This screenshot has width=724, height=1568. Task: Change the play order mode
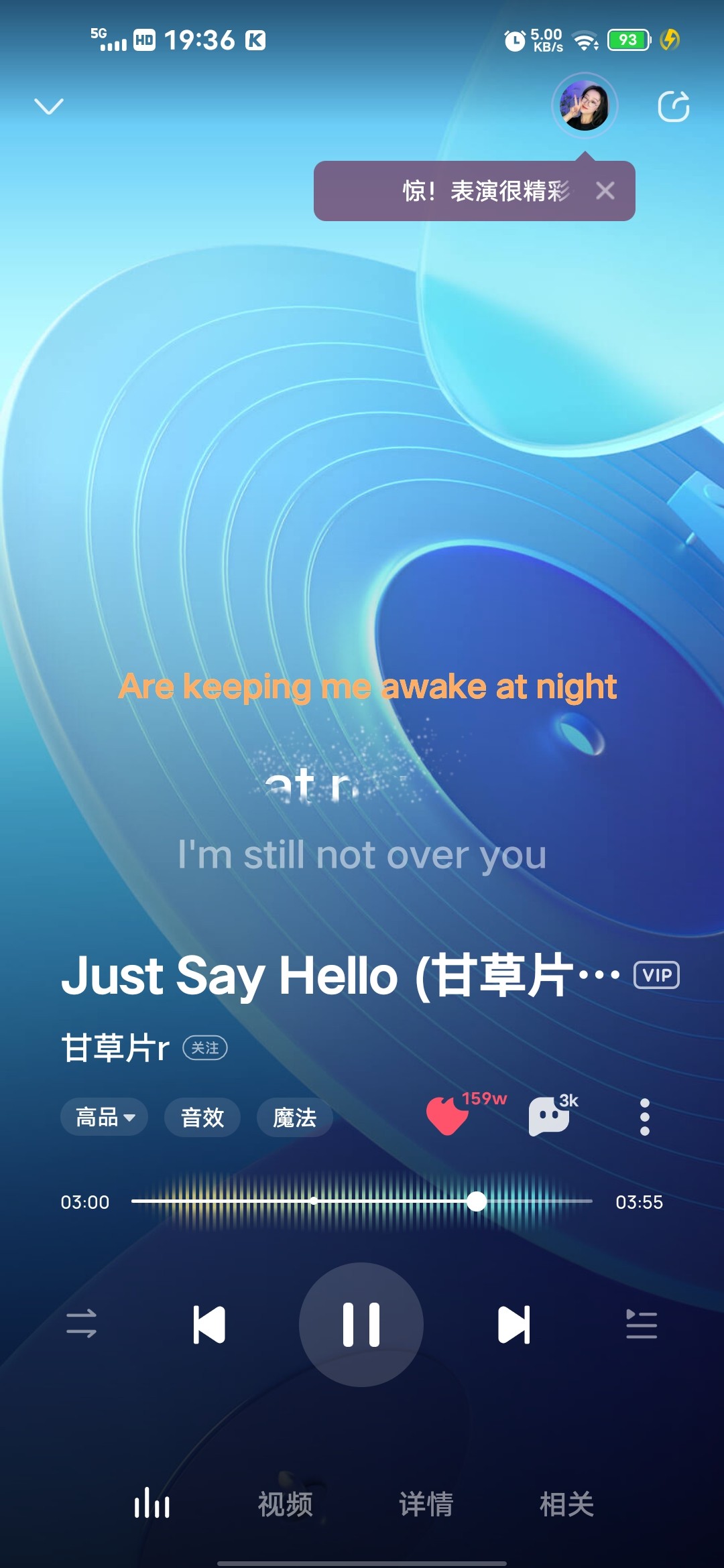(82, 1324)
